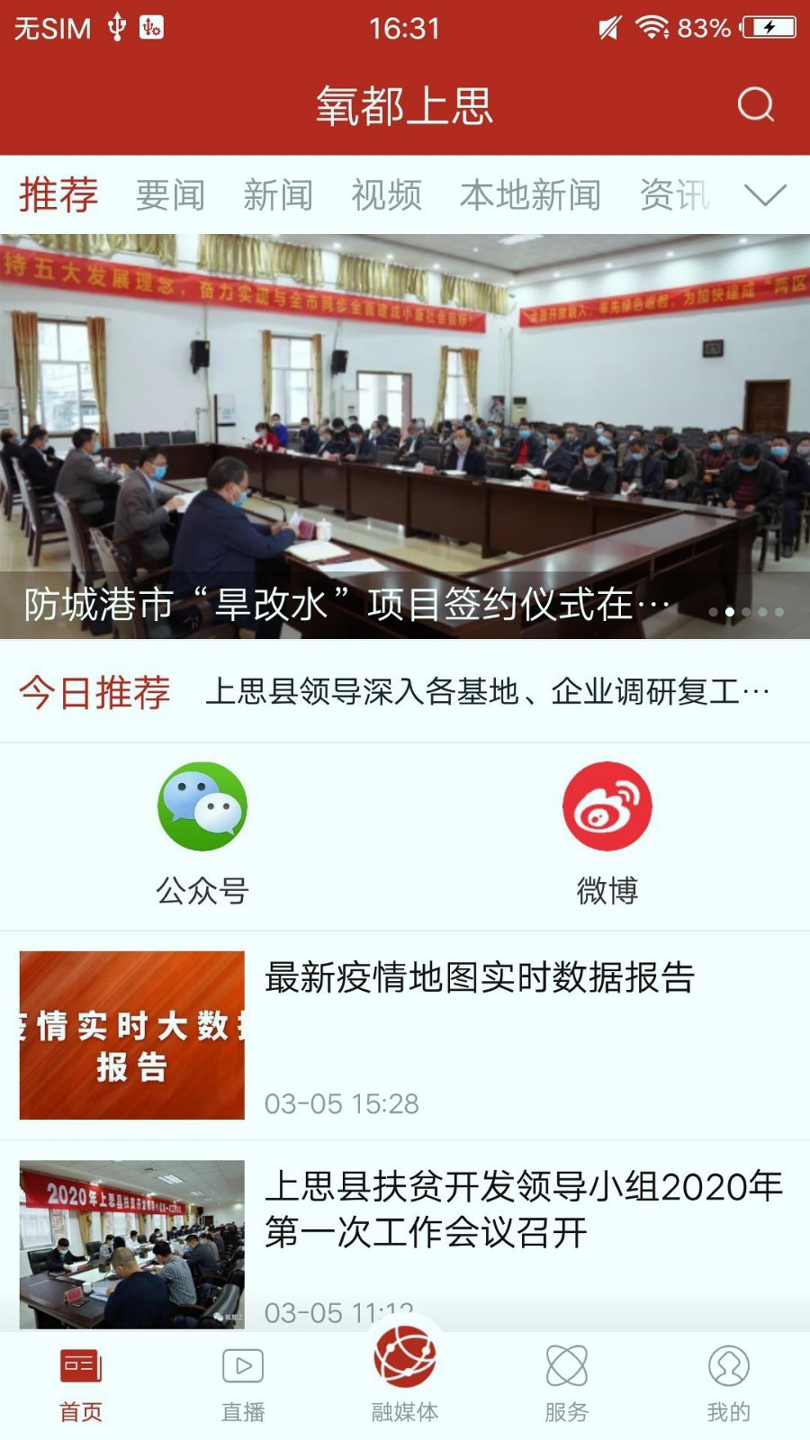Select the 本地新闻 channel
Image resolution: width=810 pixels, height=1440 pixels.
[530, 196]
